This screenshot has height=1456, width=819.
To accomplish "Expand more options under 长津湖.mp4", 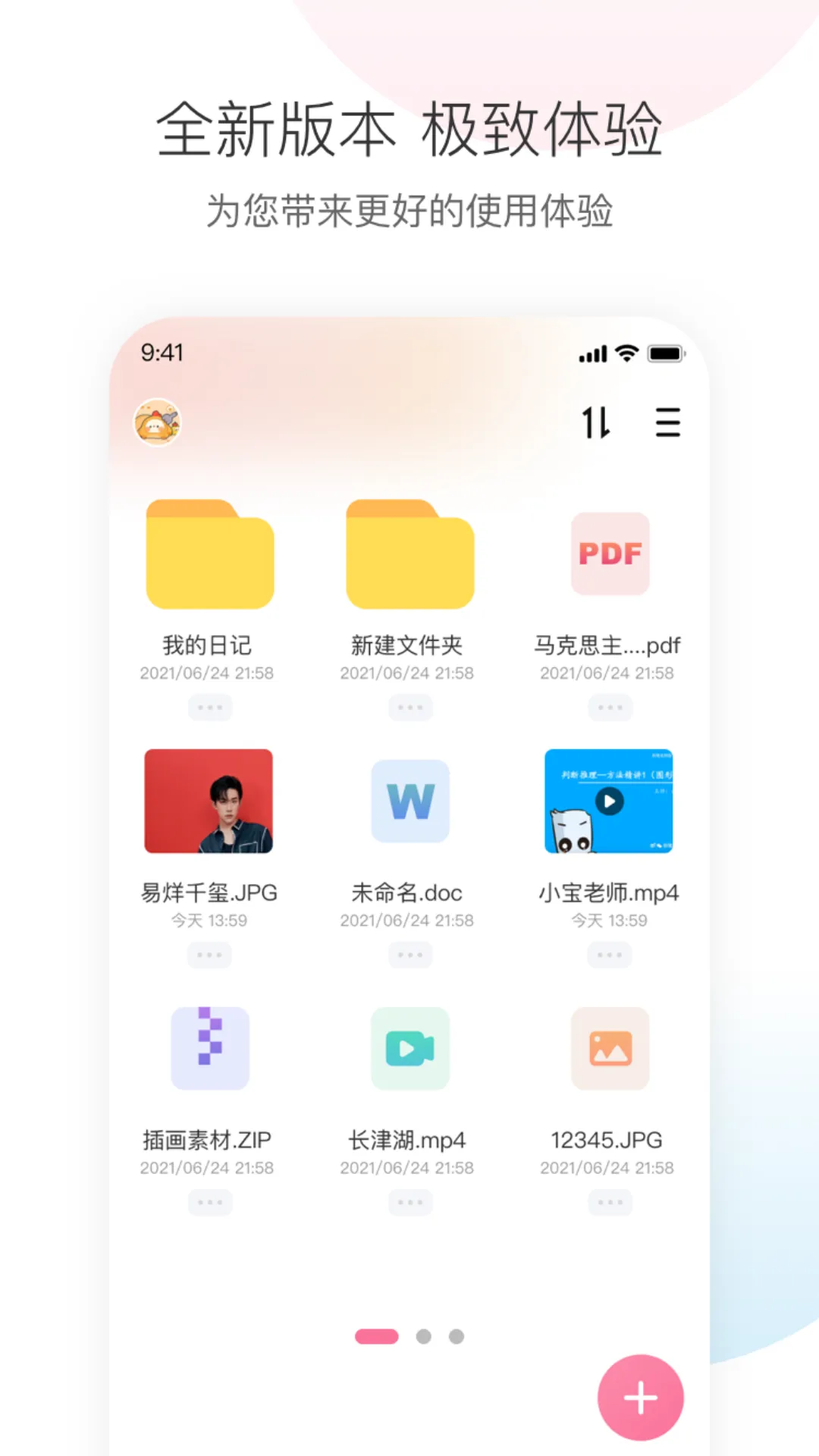I will [409, 1202].
